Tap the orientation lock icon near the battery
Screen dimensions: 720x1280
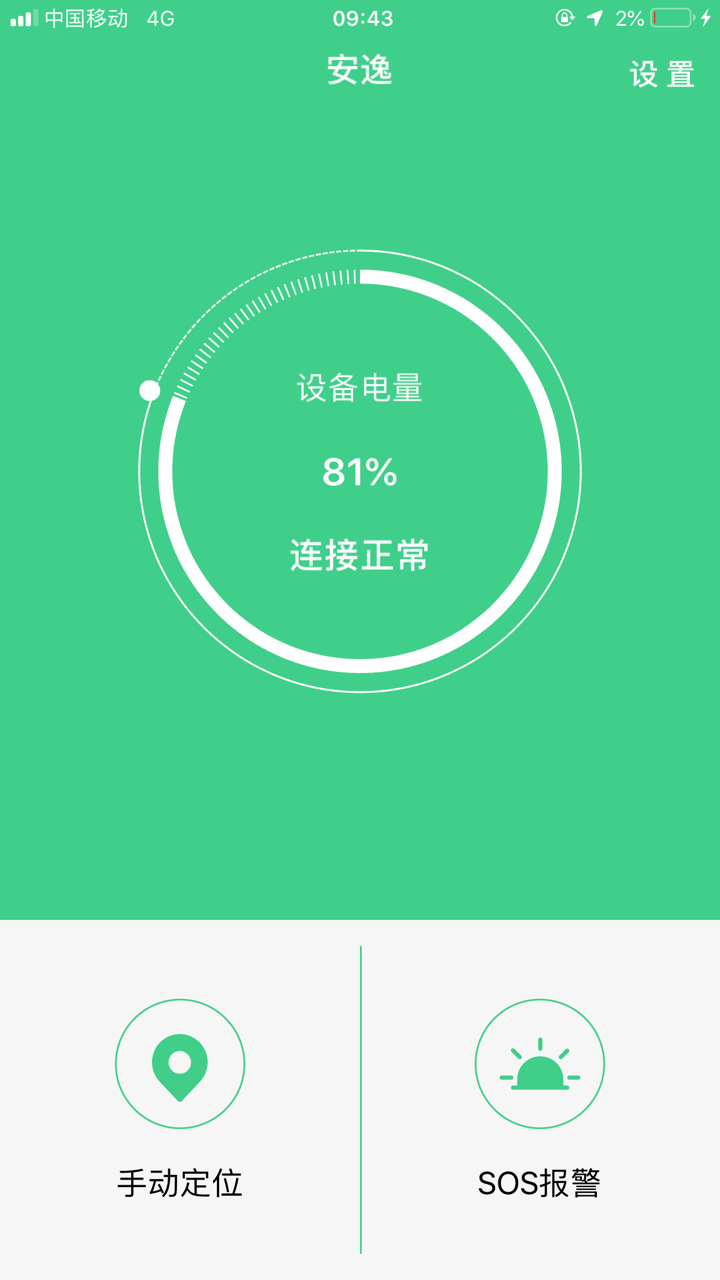[565, 15]
